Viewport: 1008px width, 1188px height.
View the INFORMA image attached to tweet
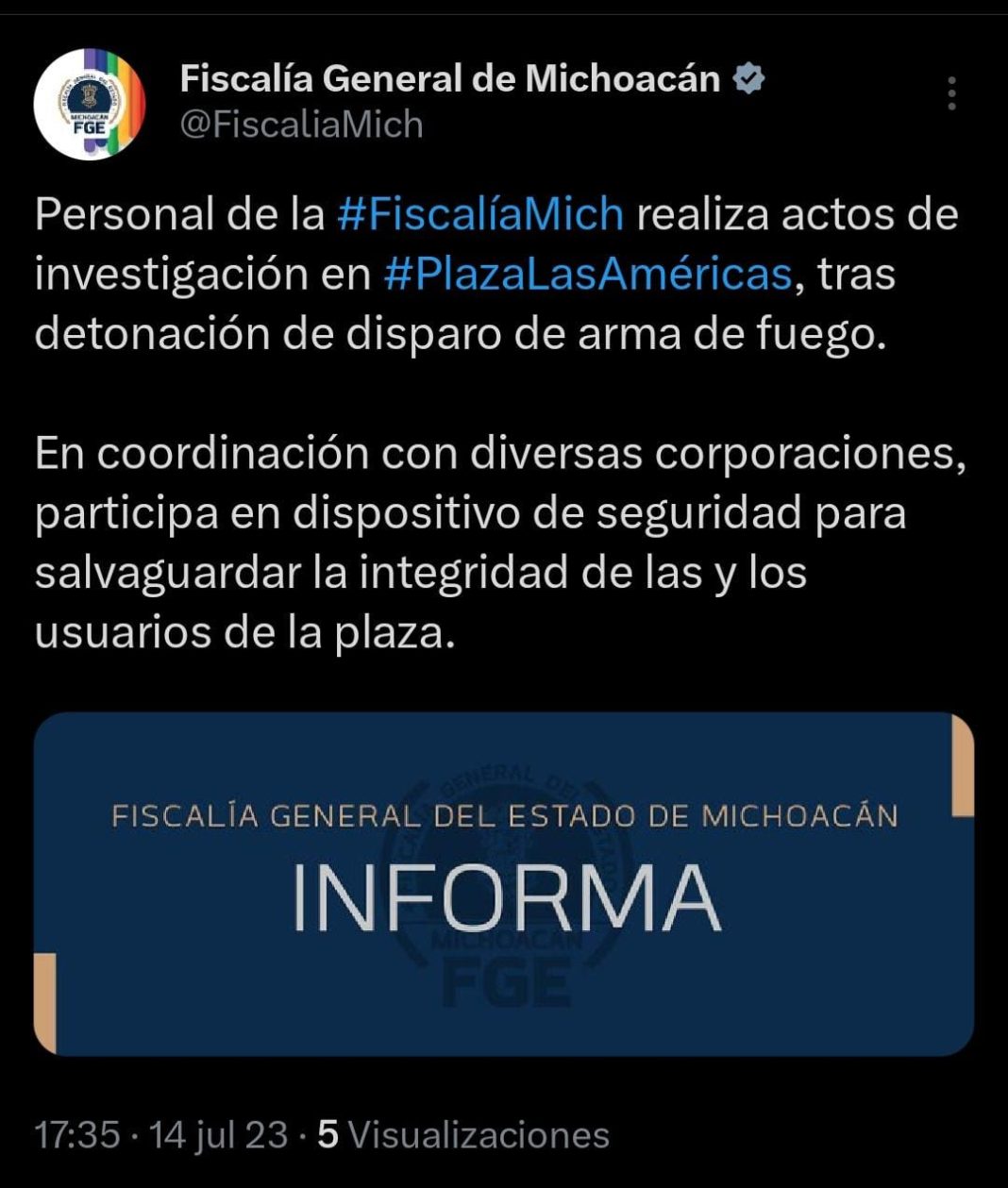point(504,883)
